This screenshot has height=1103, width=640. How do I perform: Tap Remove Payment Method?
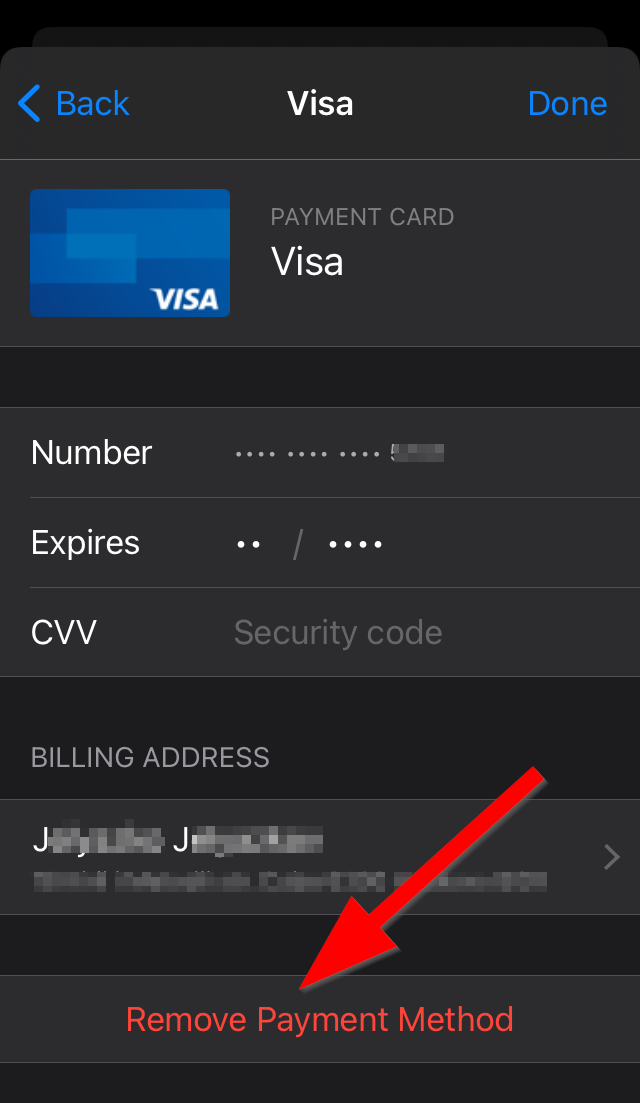pos(320,1019)
